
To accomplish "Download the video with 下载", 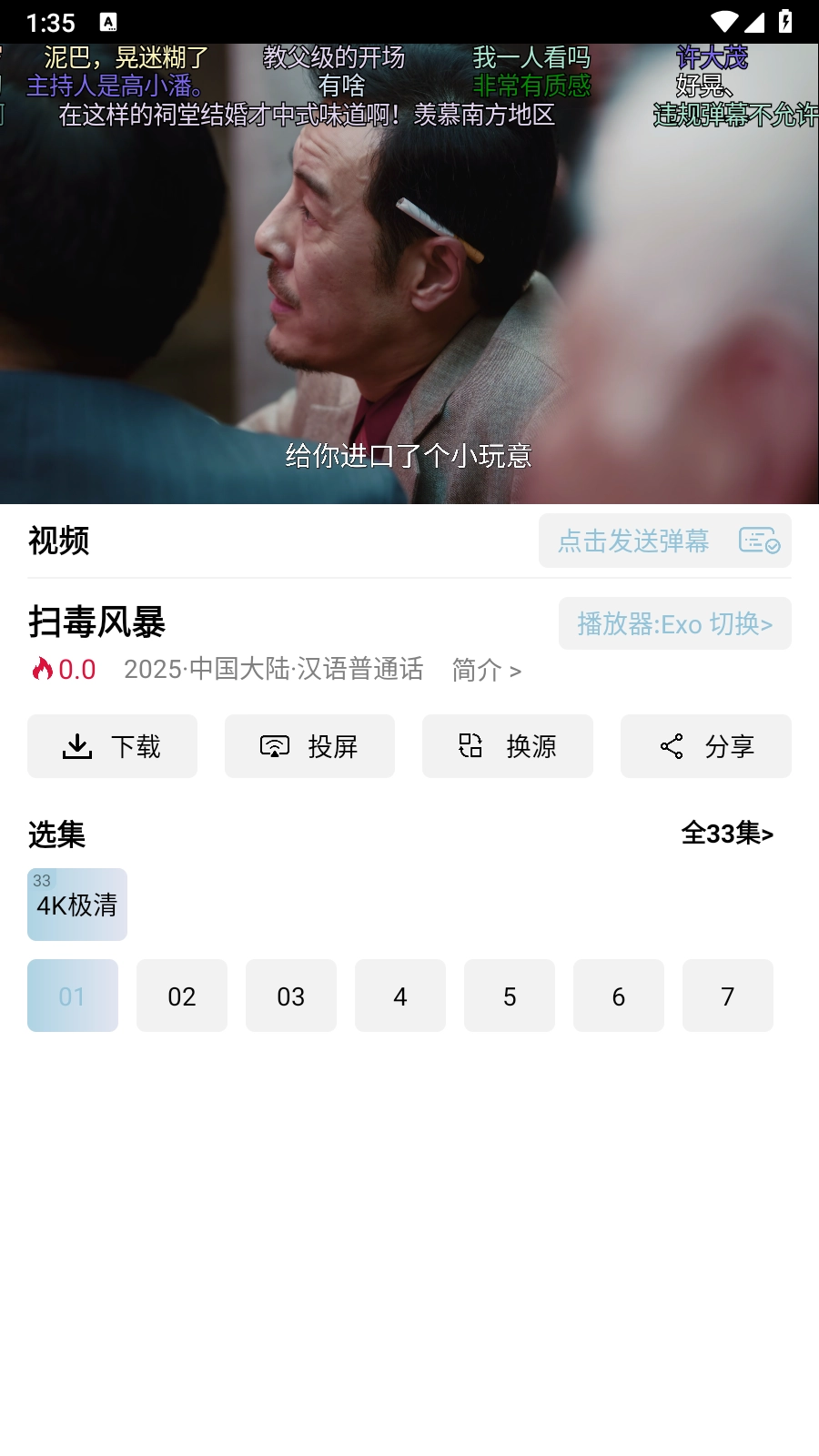I will 112,746.
